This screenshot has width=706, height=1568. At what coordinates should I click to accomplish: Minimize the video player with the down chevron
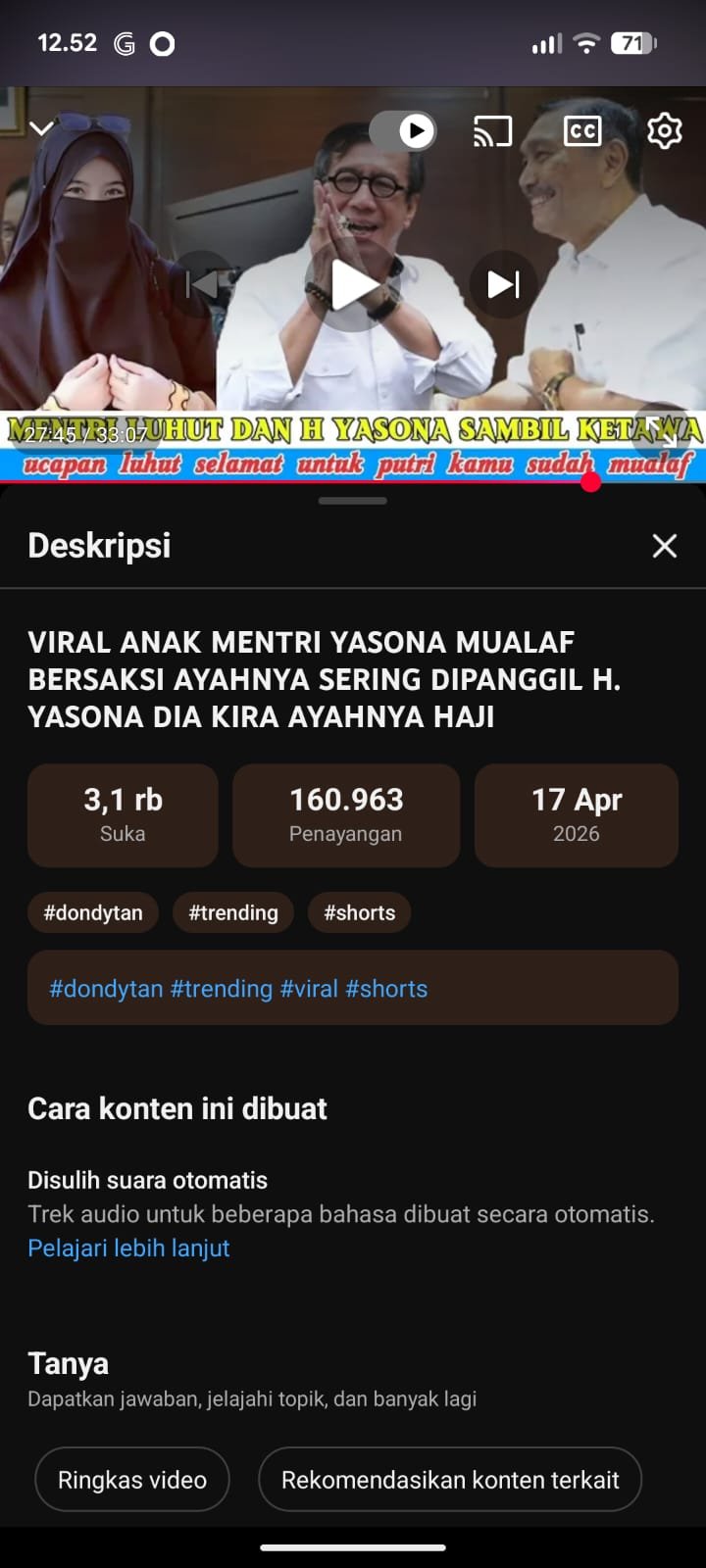pyautogui.click(x=41, y=128)
